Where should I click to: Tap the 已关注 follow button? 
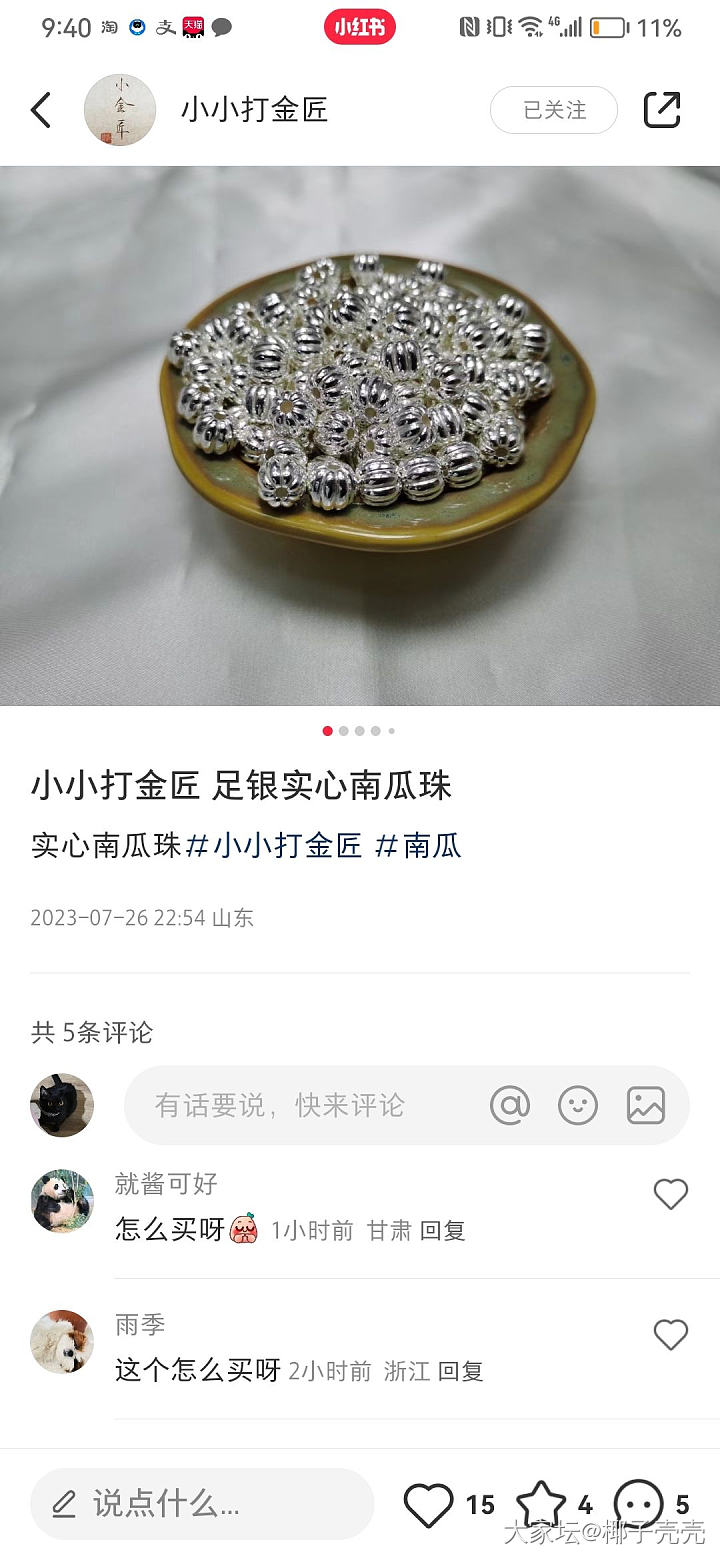pyautogui.click(x=554, y=110)
